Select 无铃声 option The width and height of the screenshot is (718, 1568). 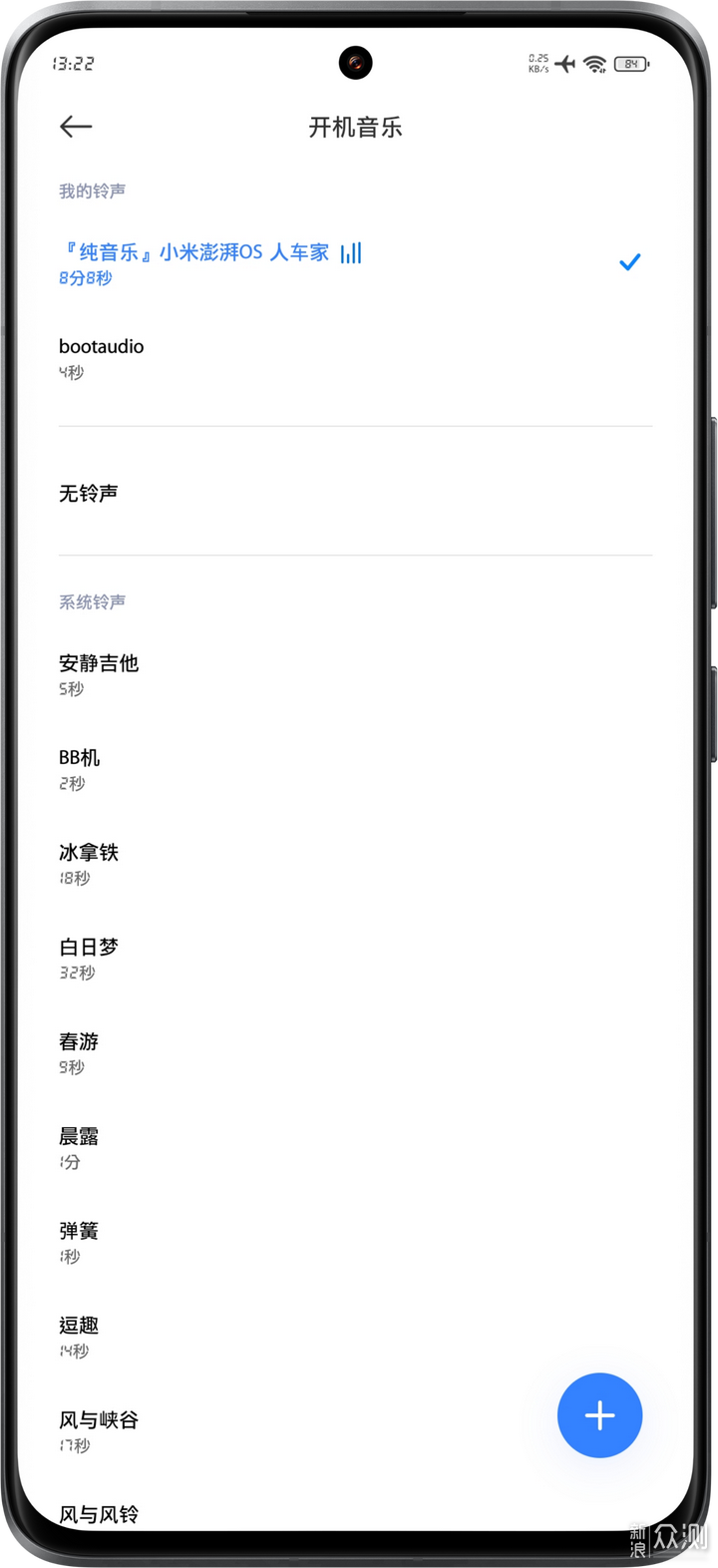(x=89, y=493)
